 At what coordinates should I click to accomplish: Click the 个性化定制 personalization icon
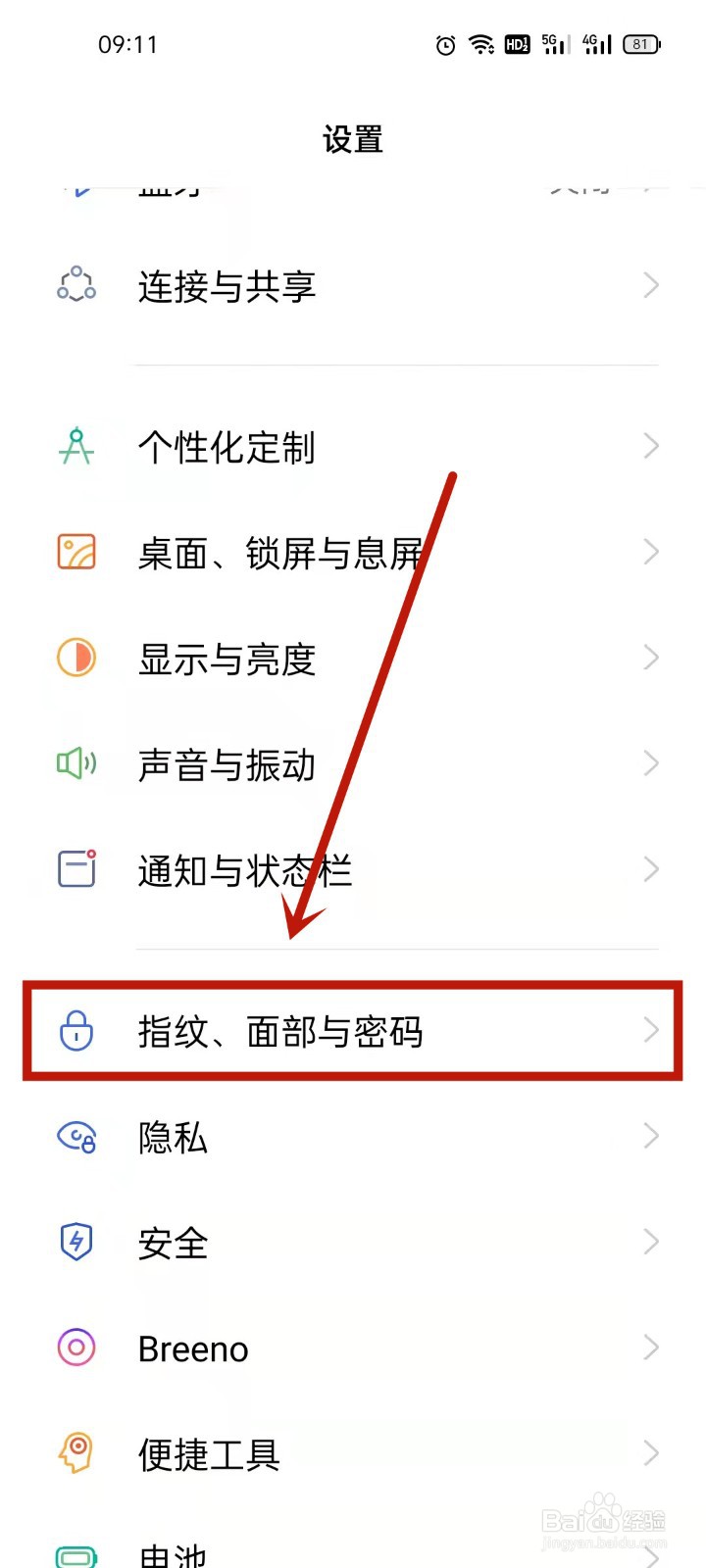click(76, 446)
